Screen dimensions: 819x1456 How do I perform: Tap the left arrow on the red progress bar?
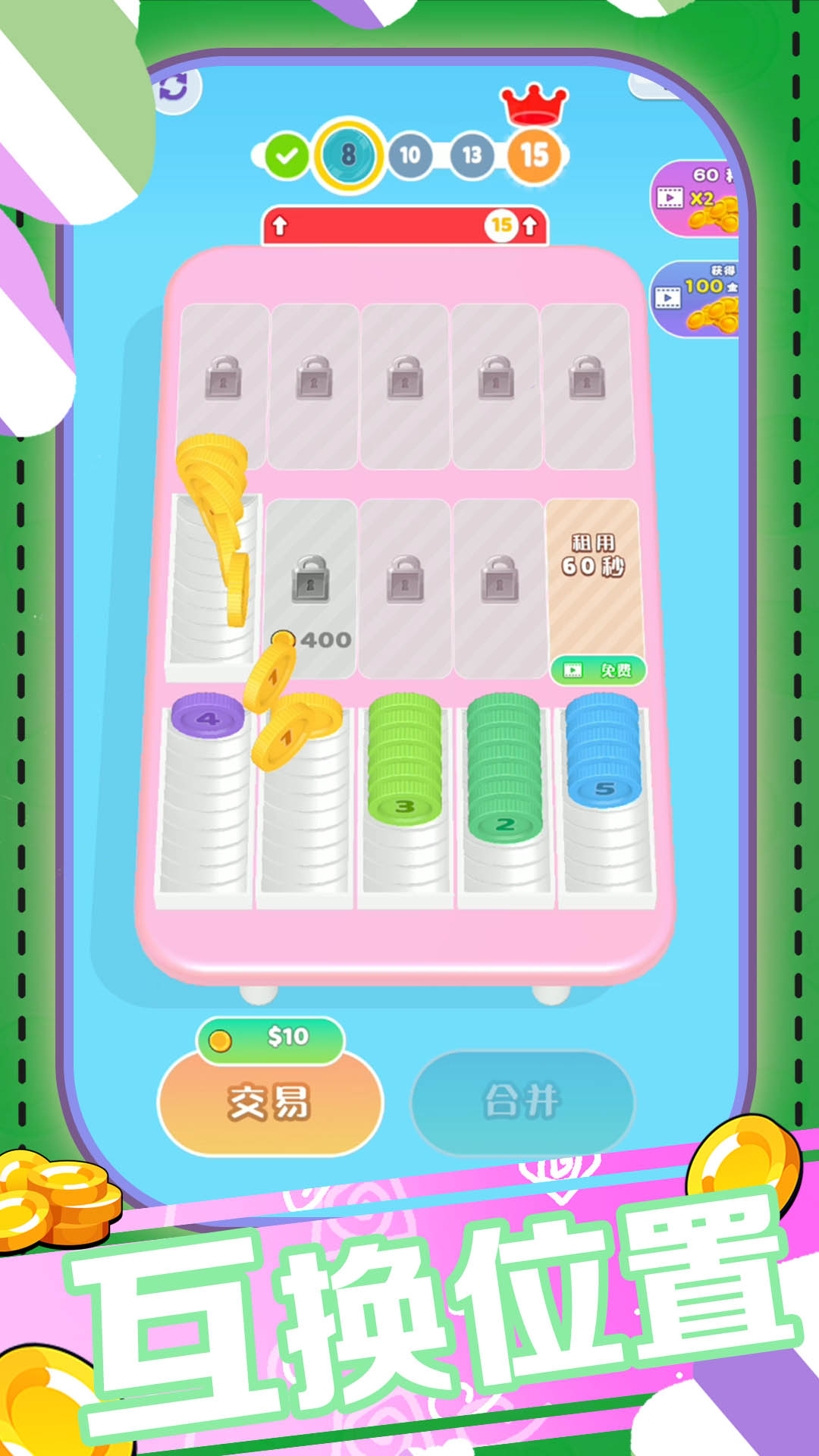pos(279,224)
